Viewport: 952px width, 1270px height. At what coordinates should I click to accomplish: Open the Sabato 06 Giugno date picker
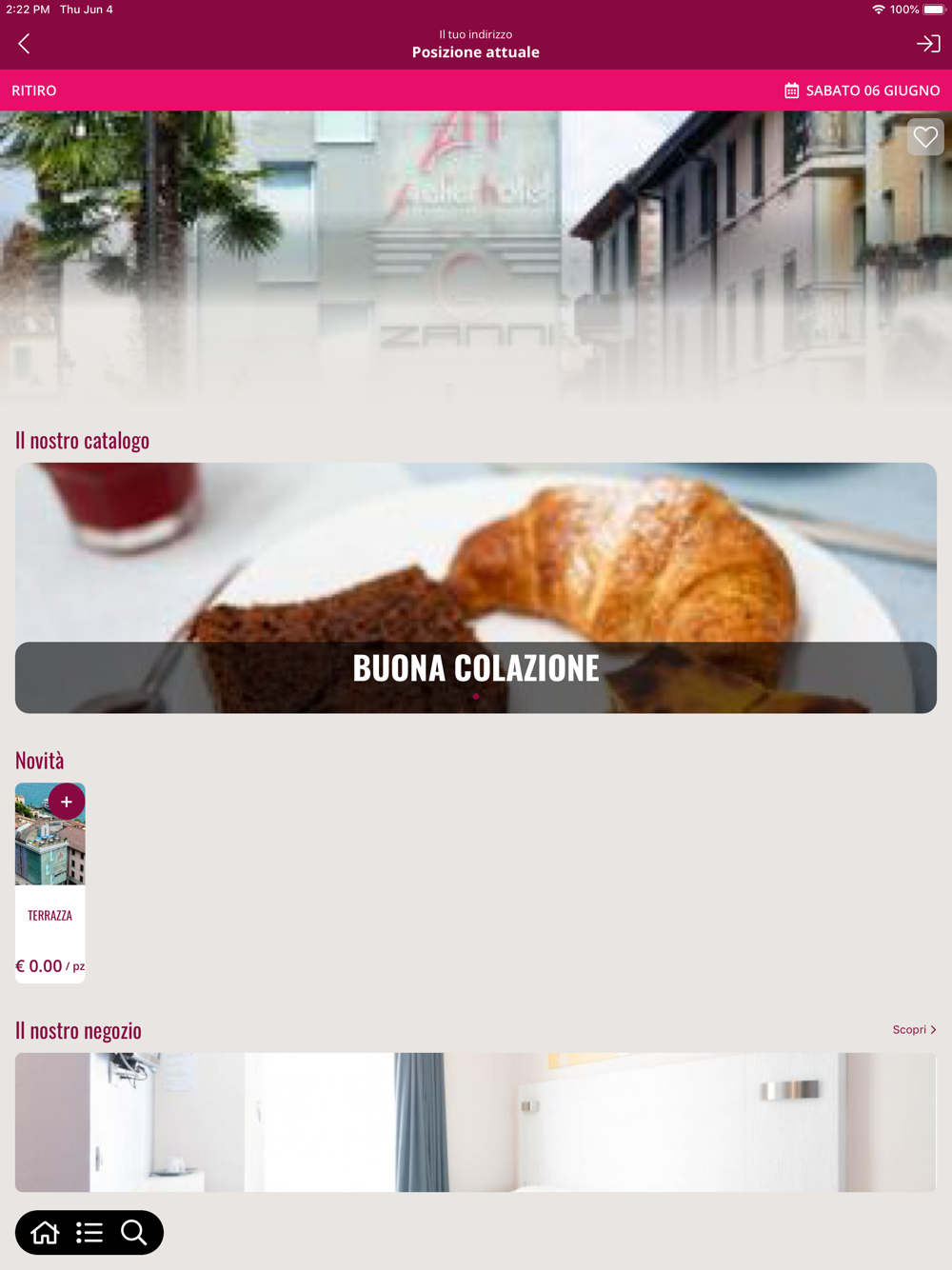point(862,90)
